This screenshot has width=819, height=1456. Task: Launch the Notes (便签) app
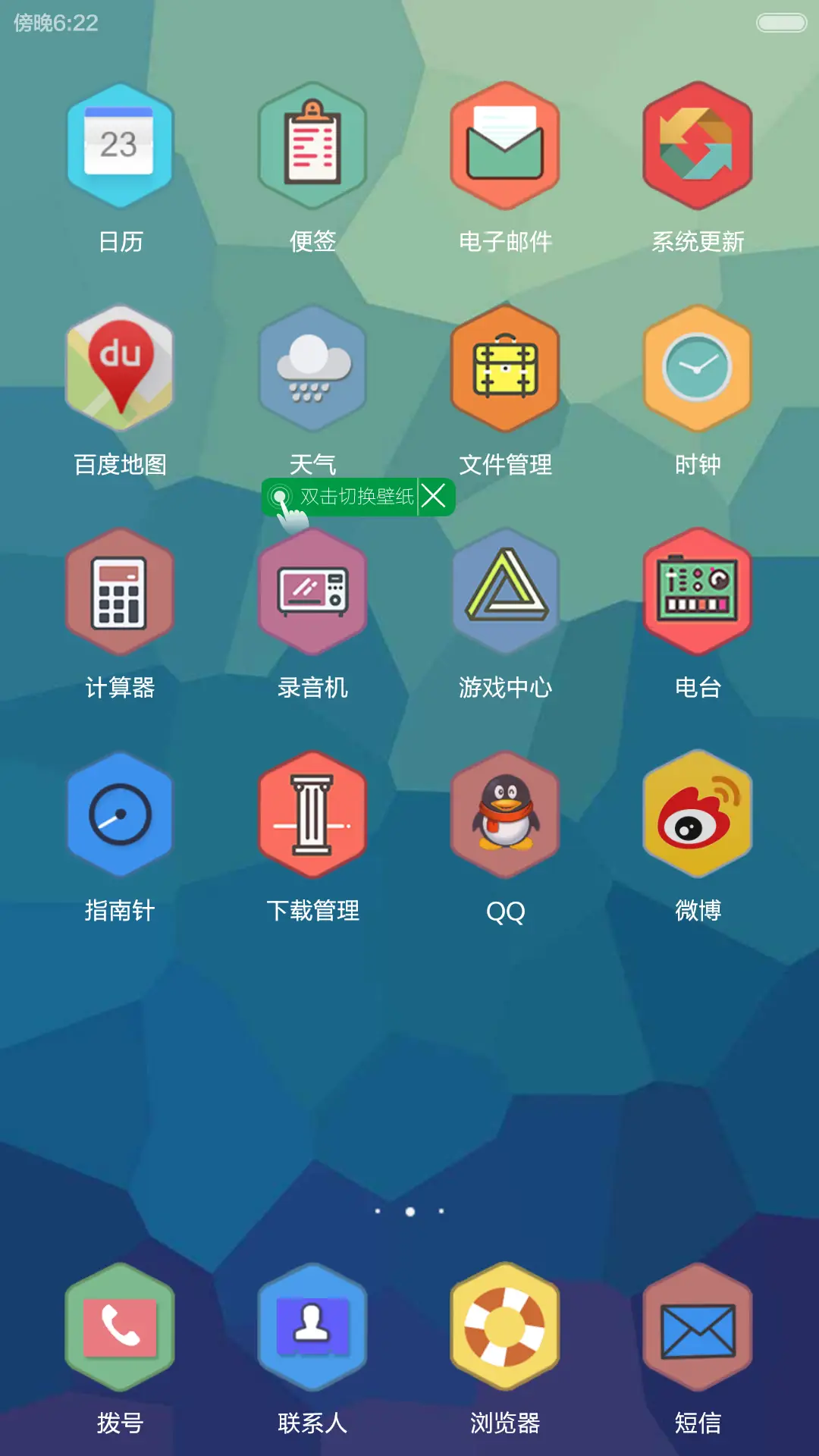pyautogui.click(x=313, y=146)
